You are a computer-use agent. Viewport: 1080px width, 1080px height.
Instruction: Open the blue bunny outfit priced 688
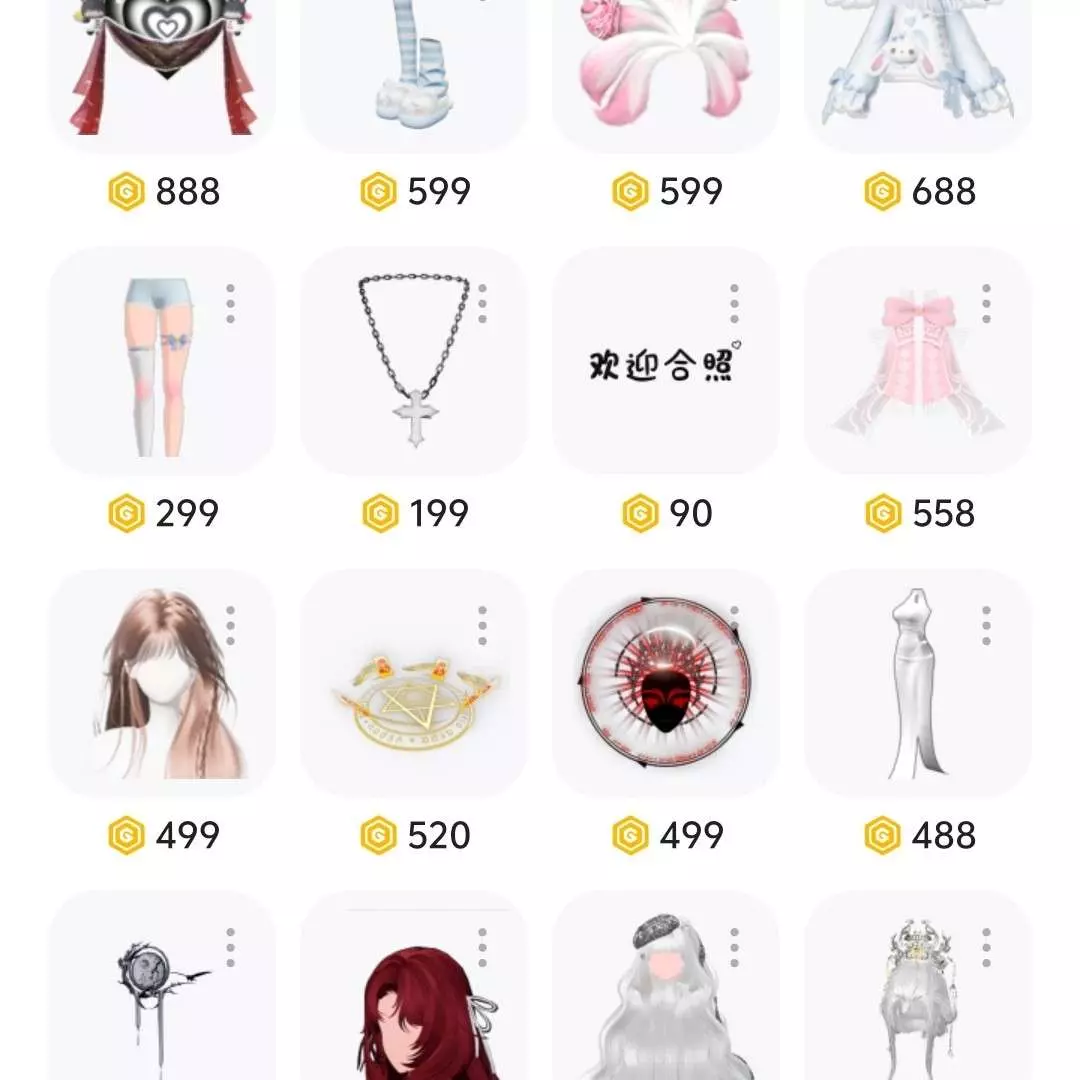pos(917,70)
